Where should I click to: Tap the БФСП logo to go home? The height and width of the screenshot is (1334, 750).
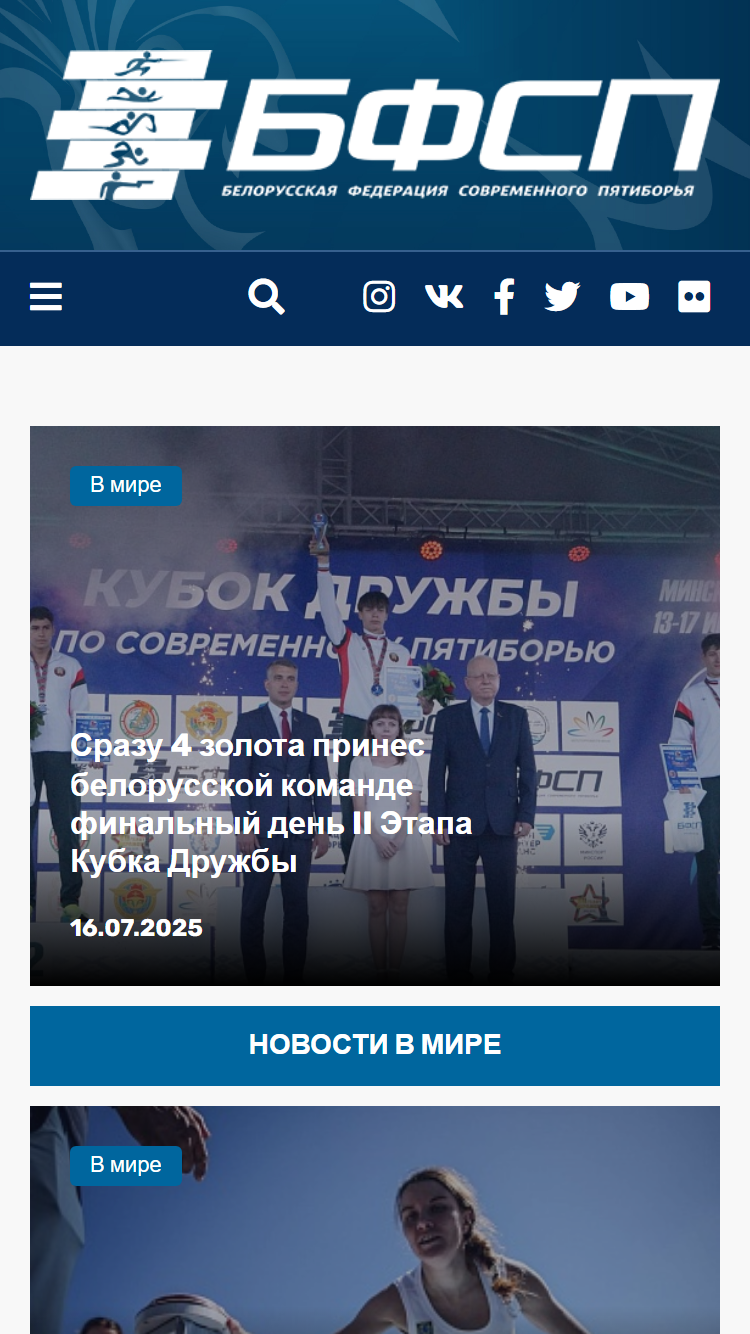coord(375,125)
